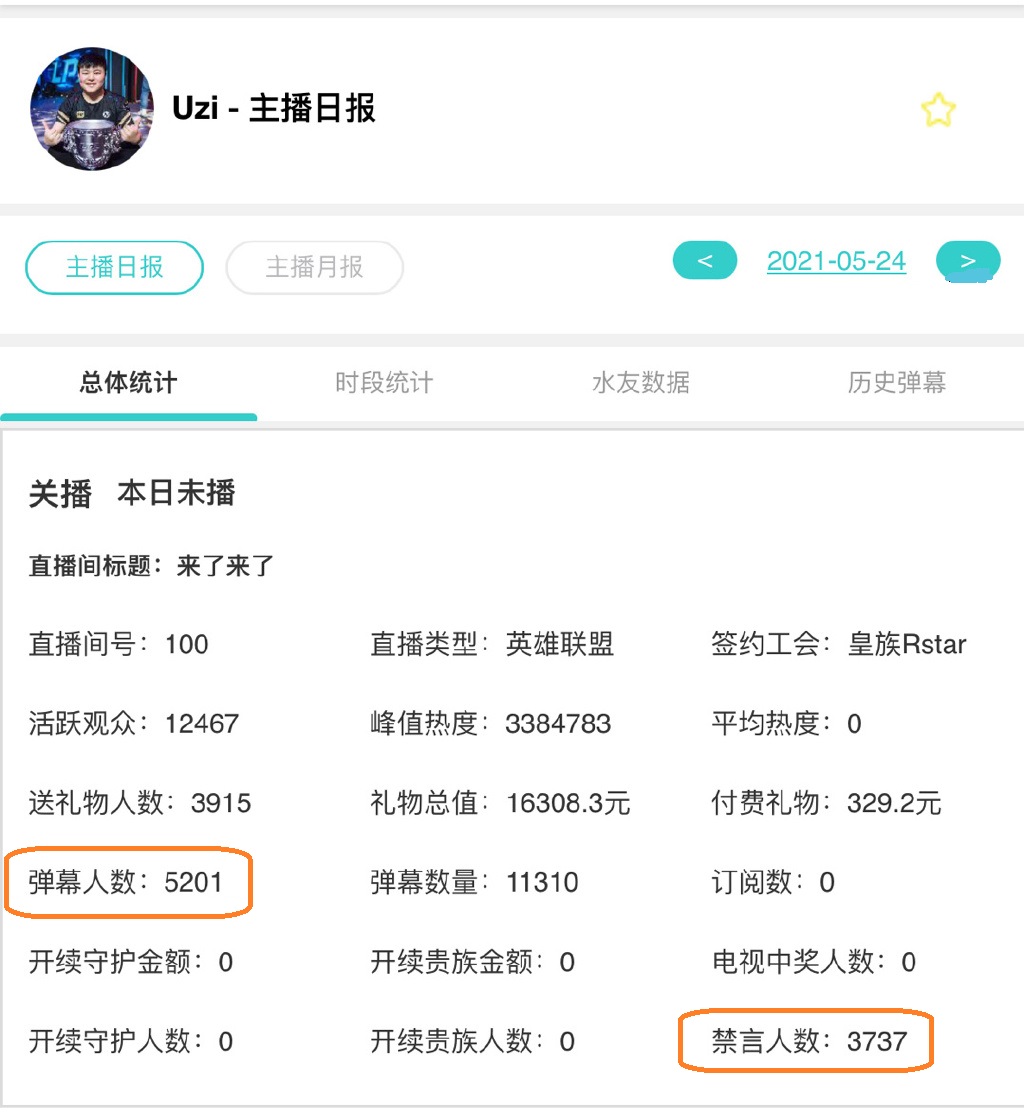This screenshot has height=1113, width=1024.
Task: Click the right arrow to view next day
Action: 966,260
